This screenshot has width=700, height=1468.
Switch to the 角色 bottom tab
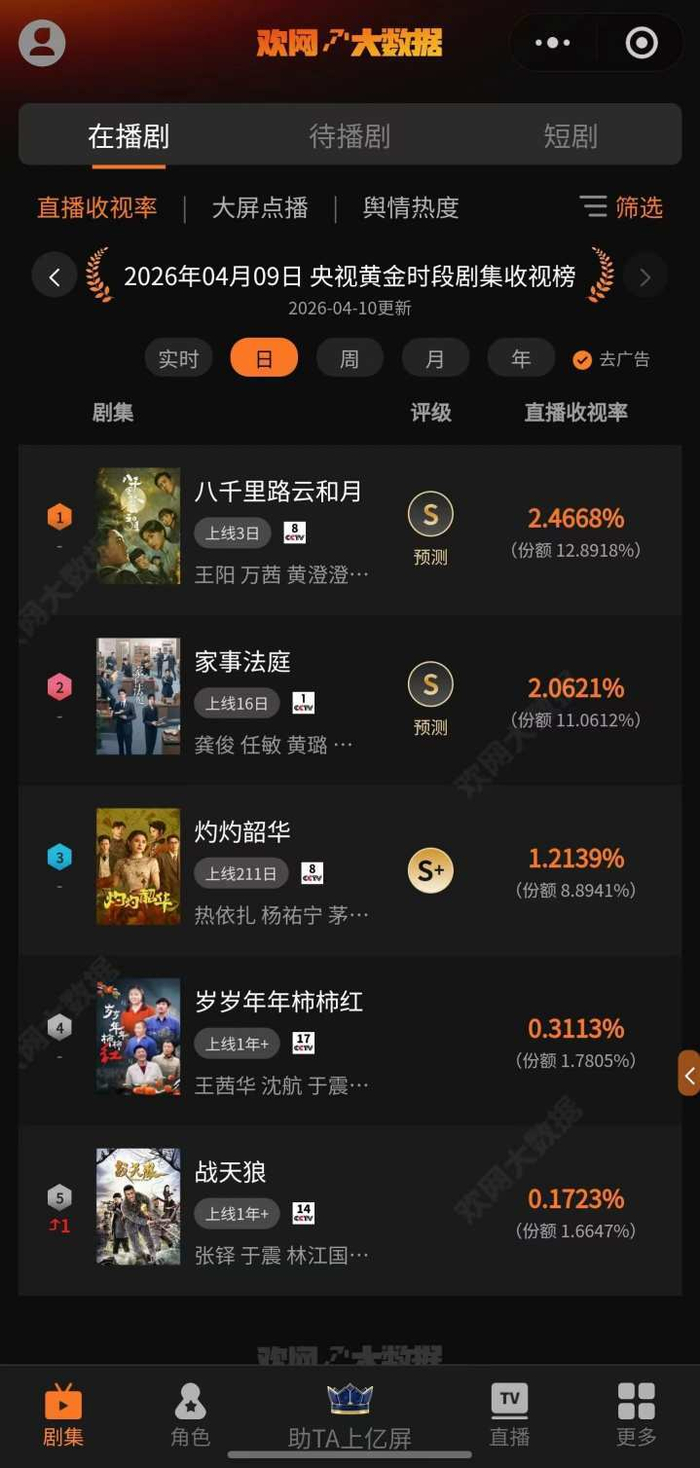[190, 1416]
